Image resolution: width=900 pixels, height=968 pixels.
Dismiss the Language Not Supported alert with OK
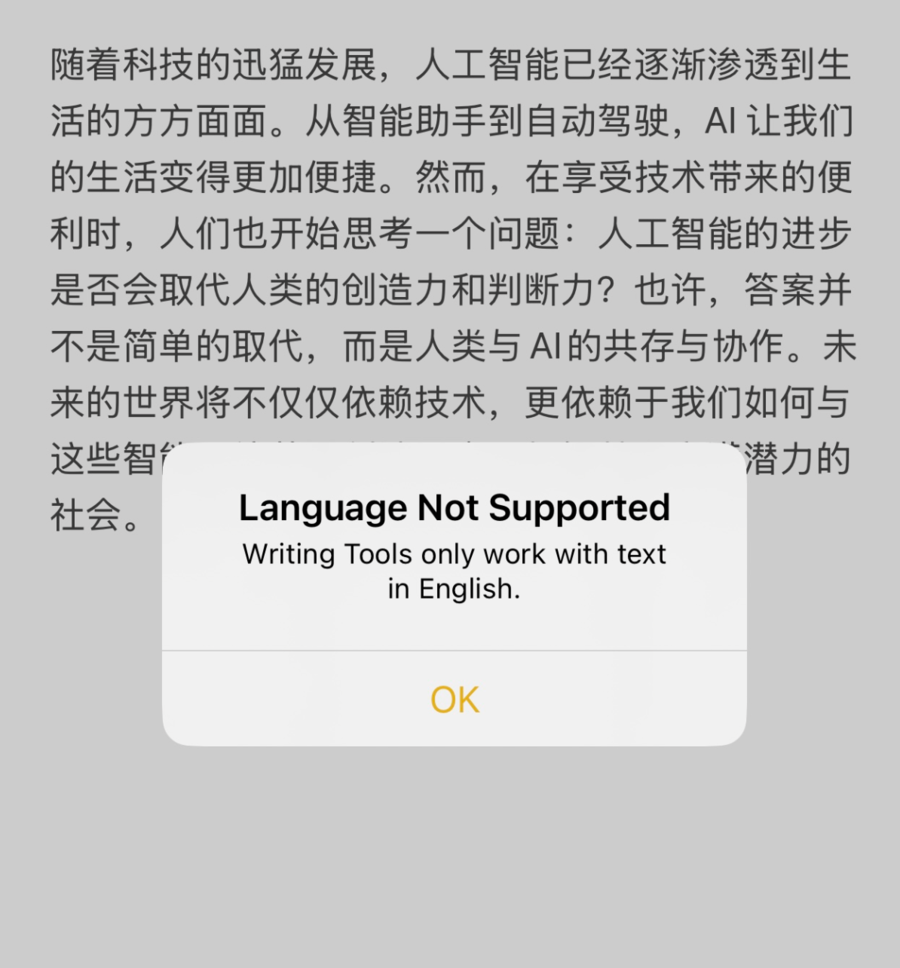(454, 699)
